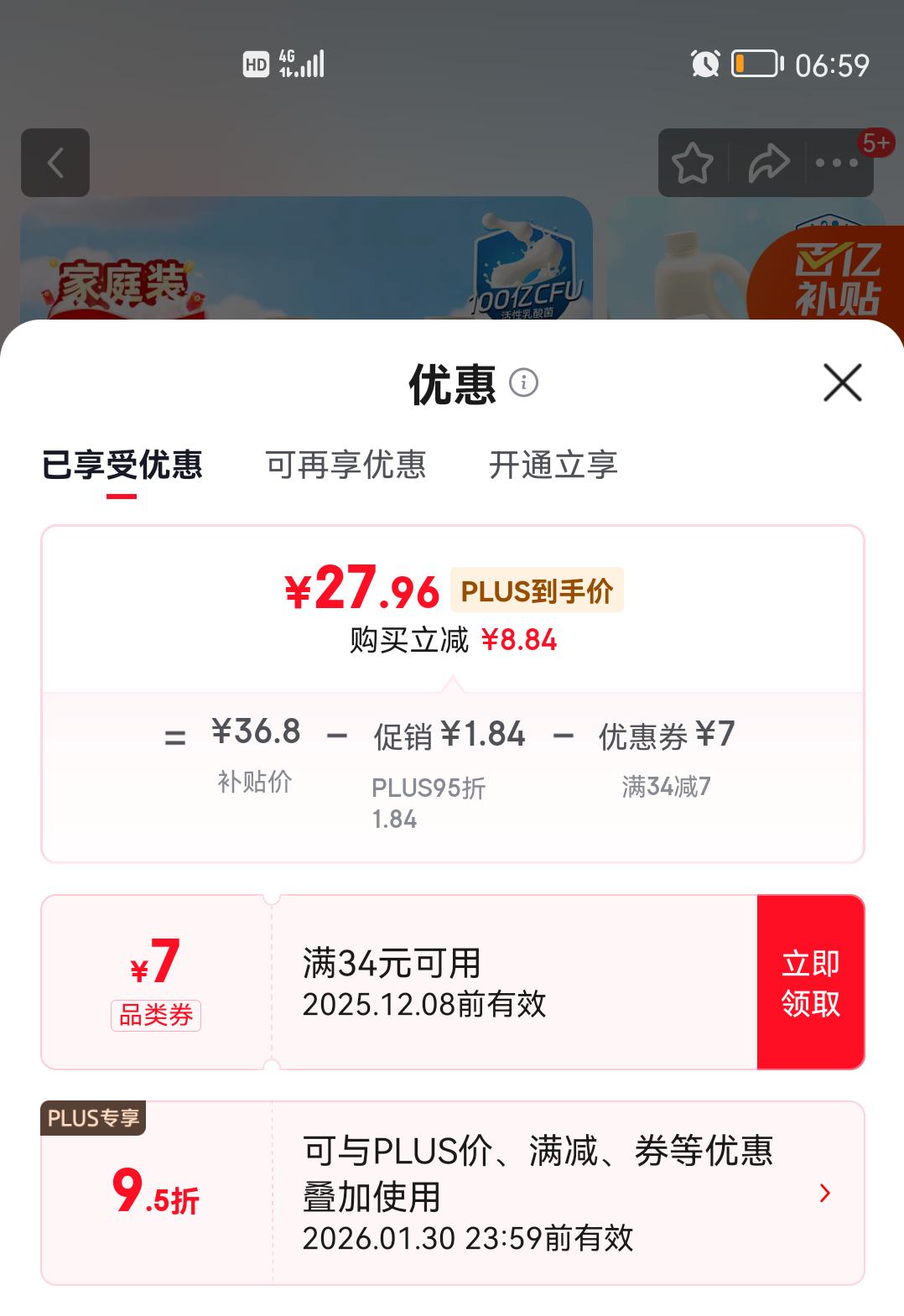This screenshot has width=904, height=1316.
Task: Click the 品类券 coupon label icon
Action: pos(156,1015)
